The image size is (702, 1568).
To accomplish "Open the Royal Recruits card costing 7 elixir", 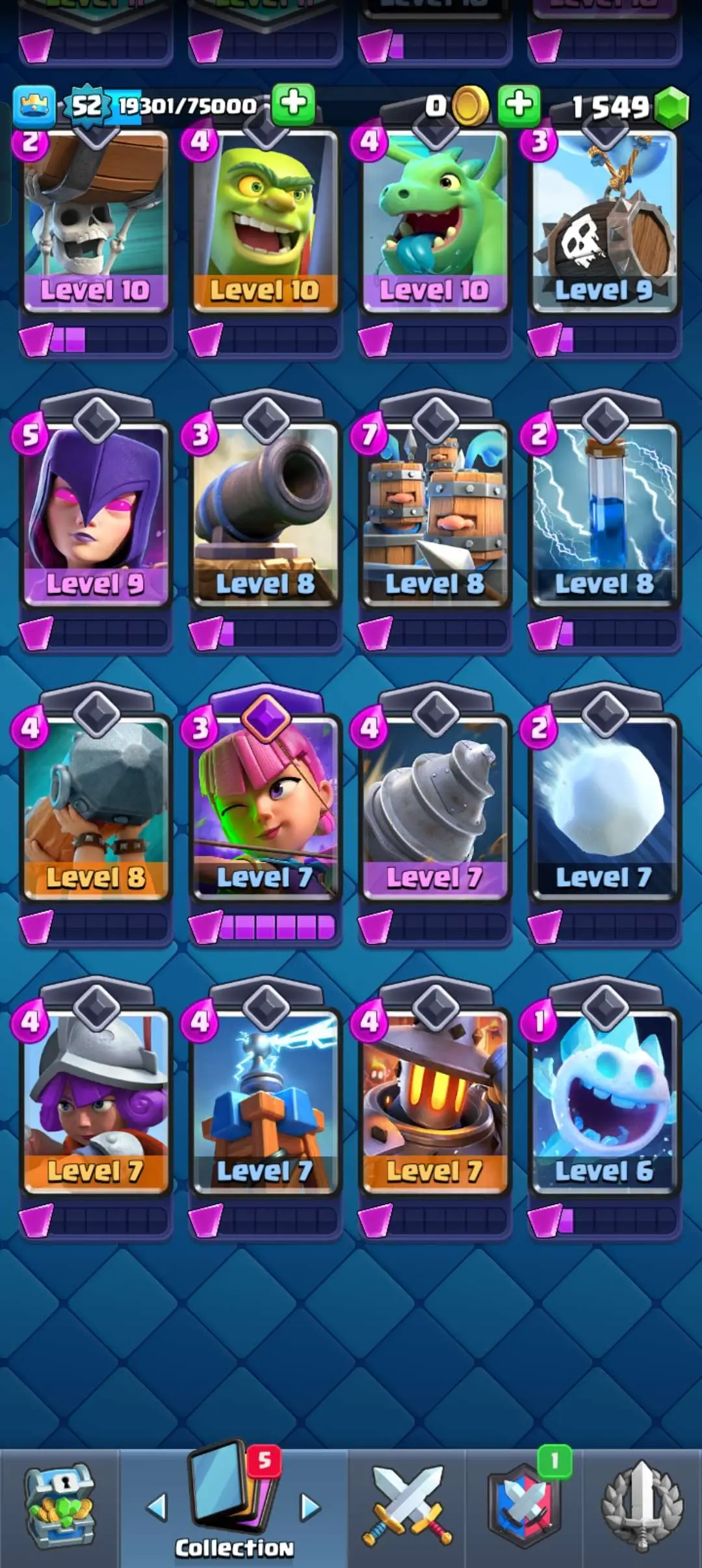I will (x=434, y=514).
